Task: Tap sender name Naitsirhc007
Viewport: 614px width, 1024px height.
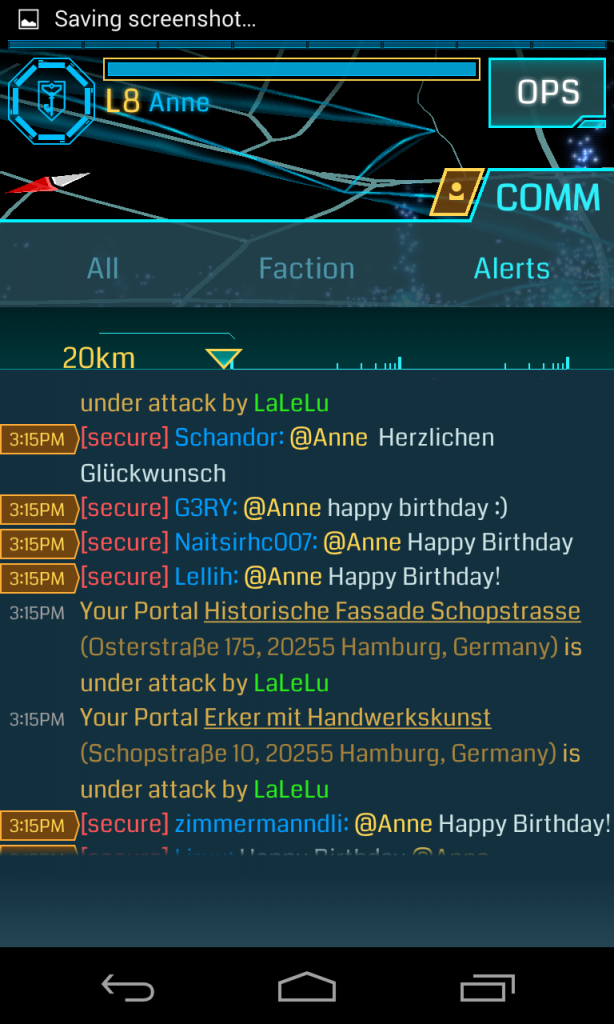Action: coord(246,542)
